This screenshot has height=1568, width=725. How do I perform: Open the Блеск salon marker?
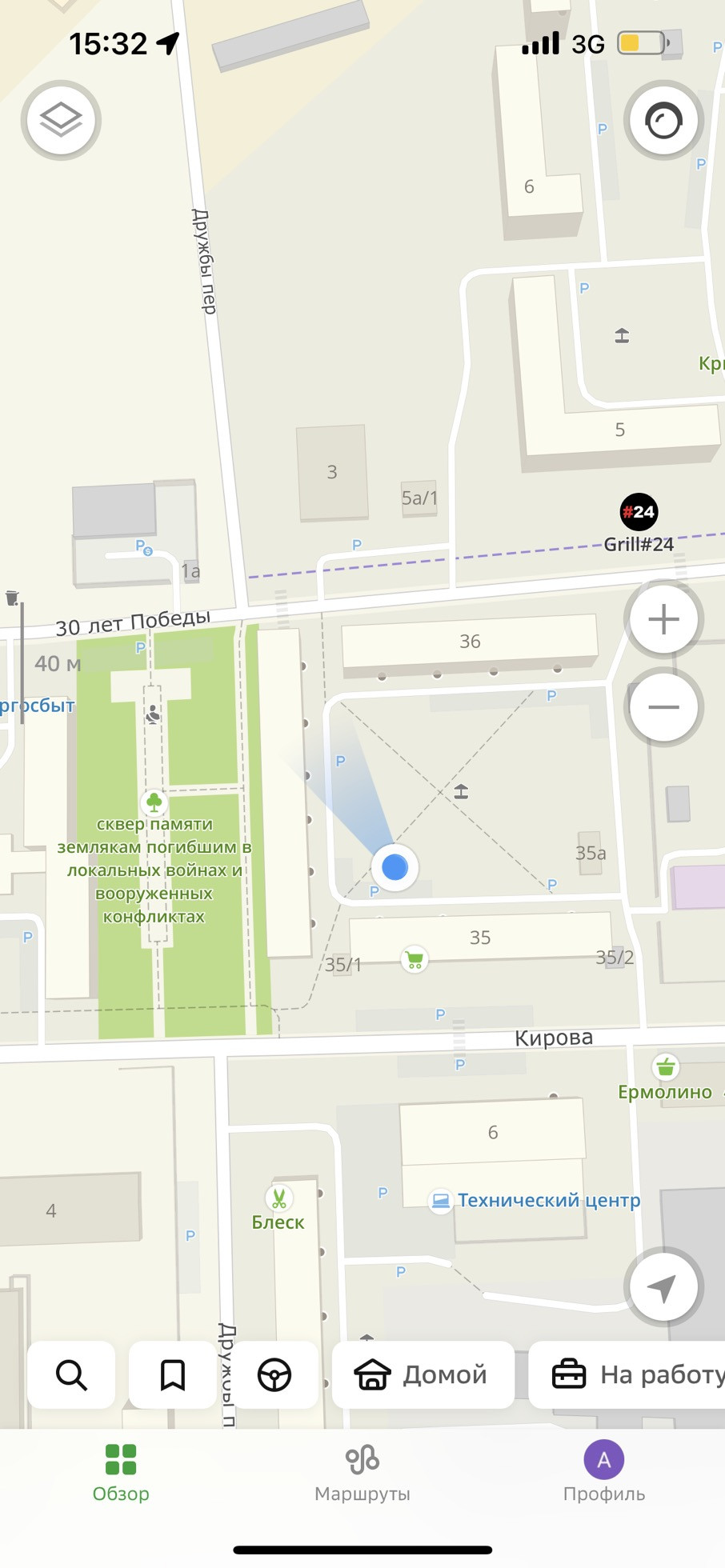tap(278, 1198)
